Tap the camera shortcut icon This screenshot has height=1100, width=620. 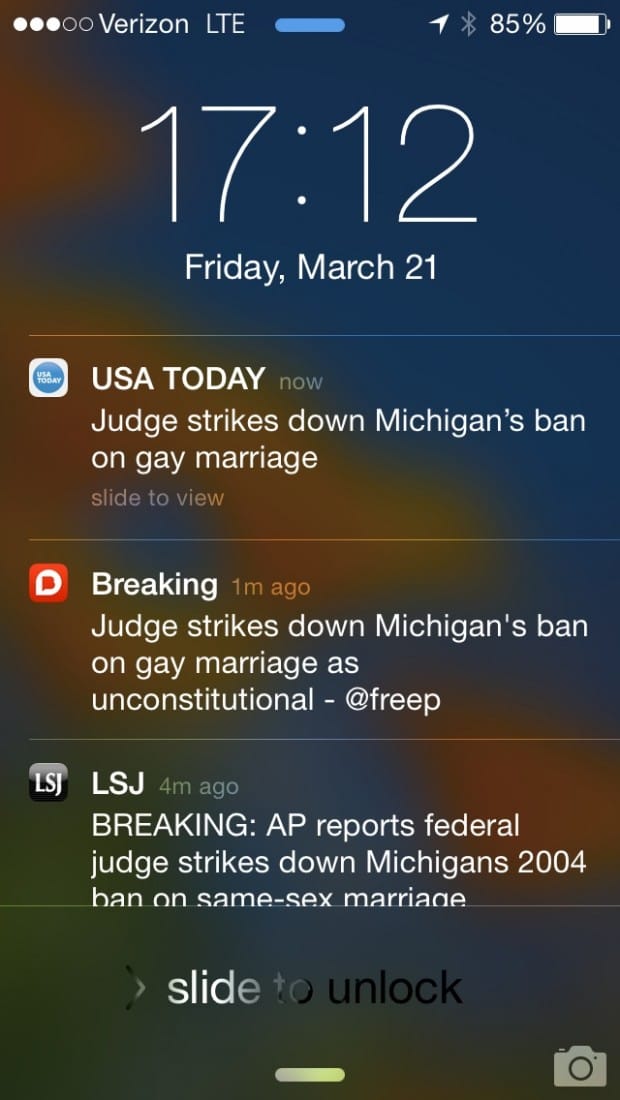pos(579,1066)
